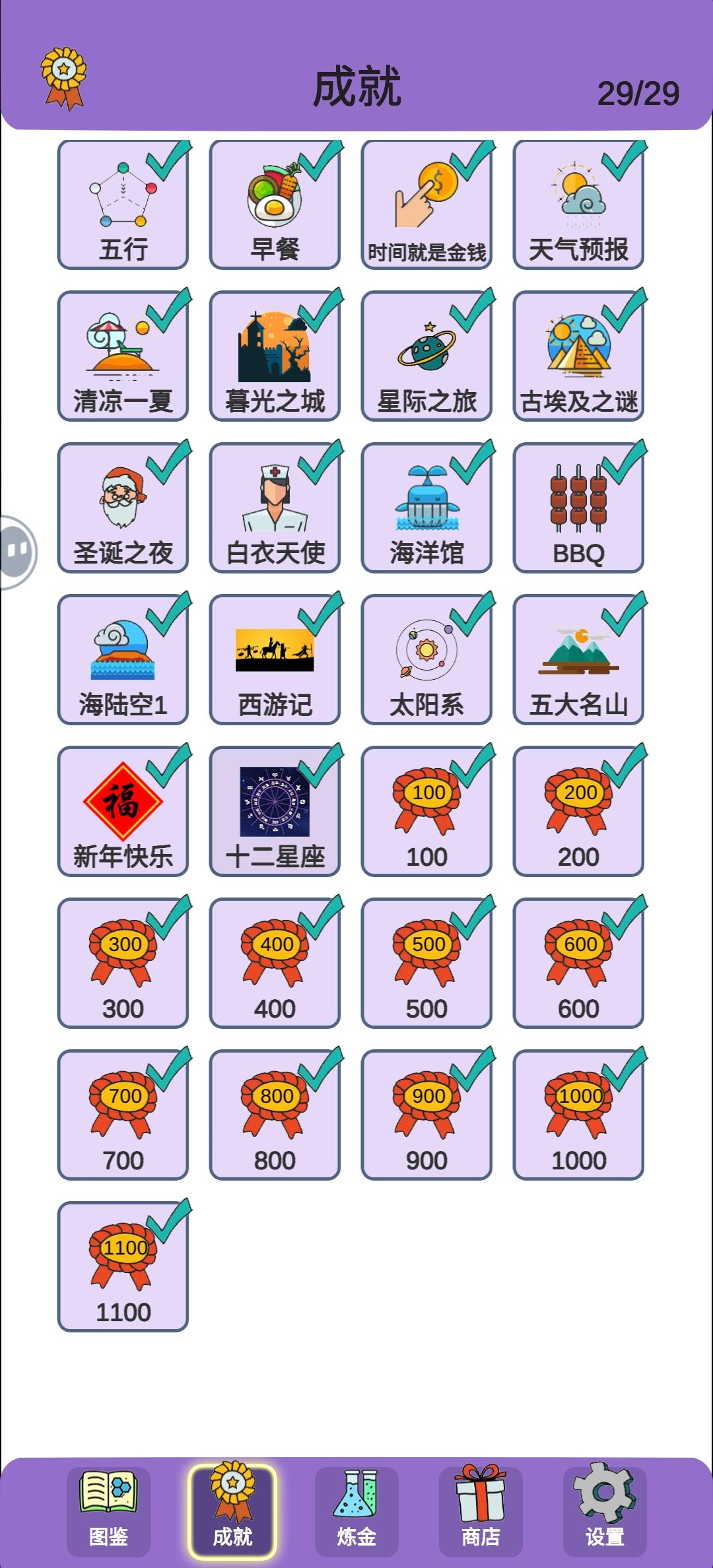Open the 暮光之城 castle achievement
The width and height of the screenshot is (713, 1568).
pos(275,353)
